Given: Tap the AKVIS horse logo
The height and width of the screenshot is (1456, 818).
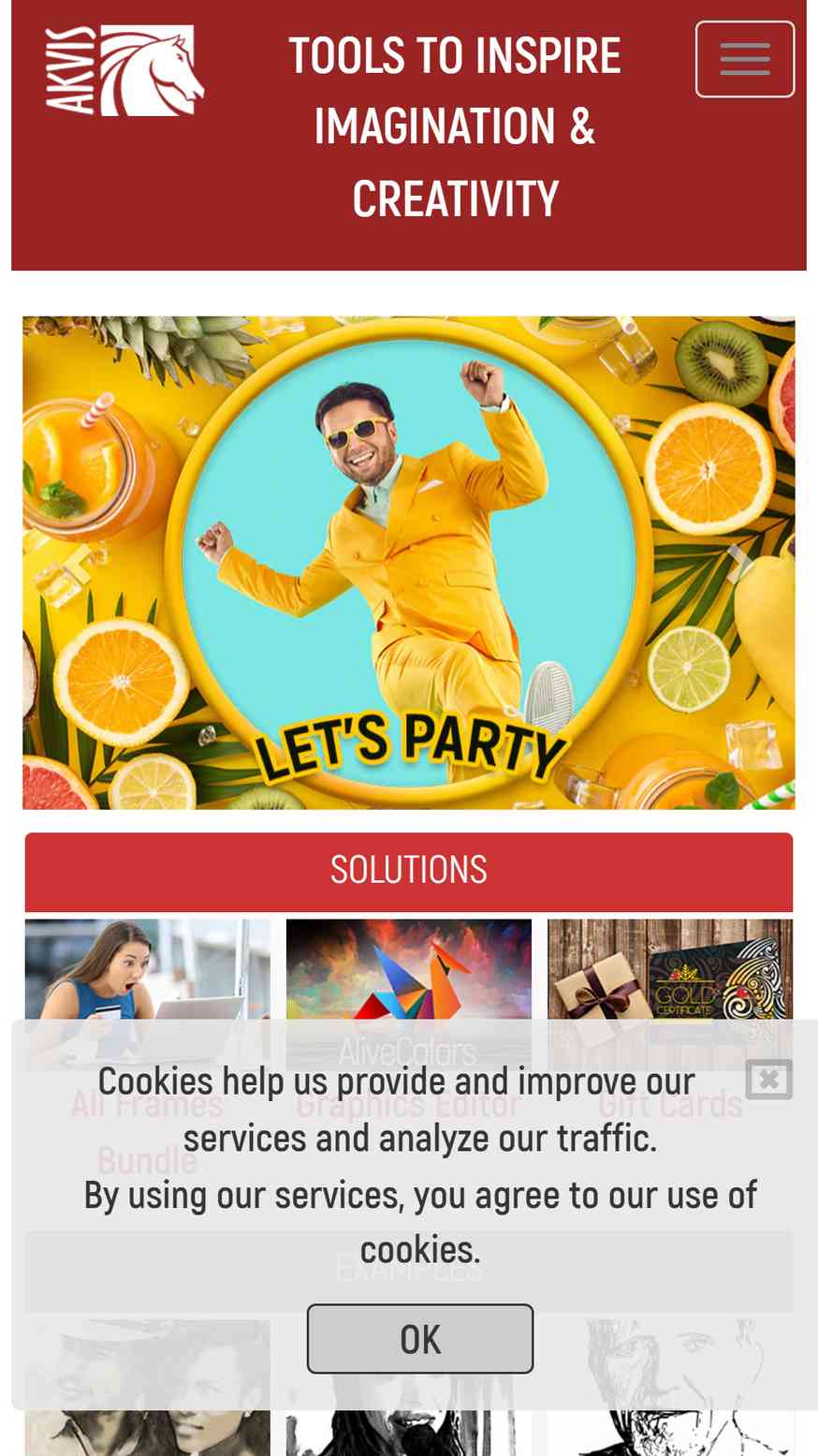Looking at the screenshot, I should [125, 70].
